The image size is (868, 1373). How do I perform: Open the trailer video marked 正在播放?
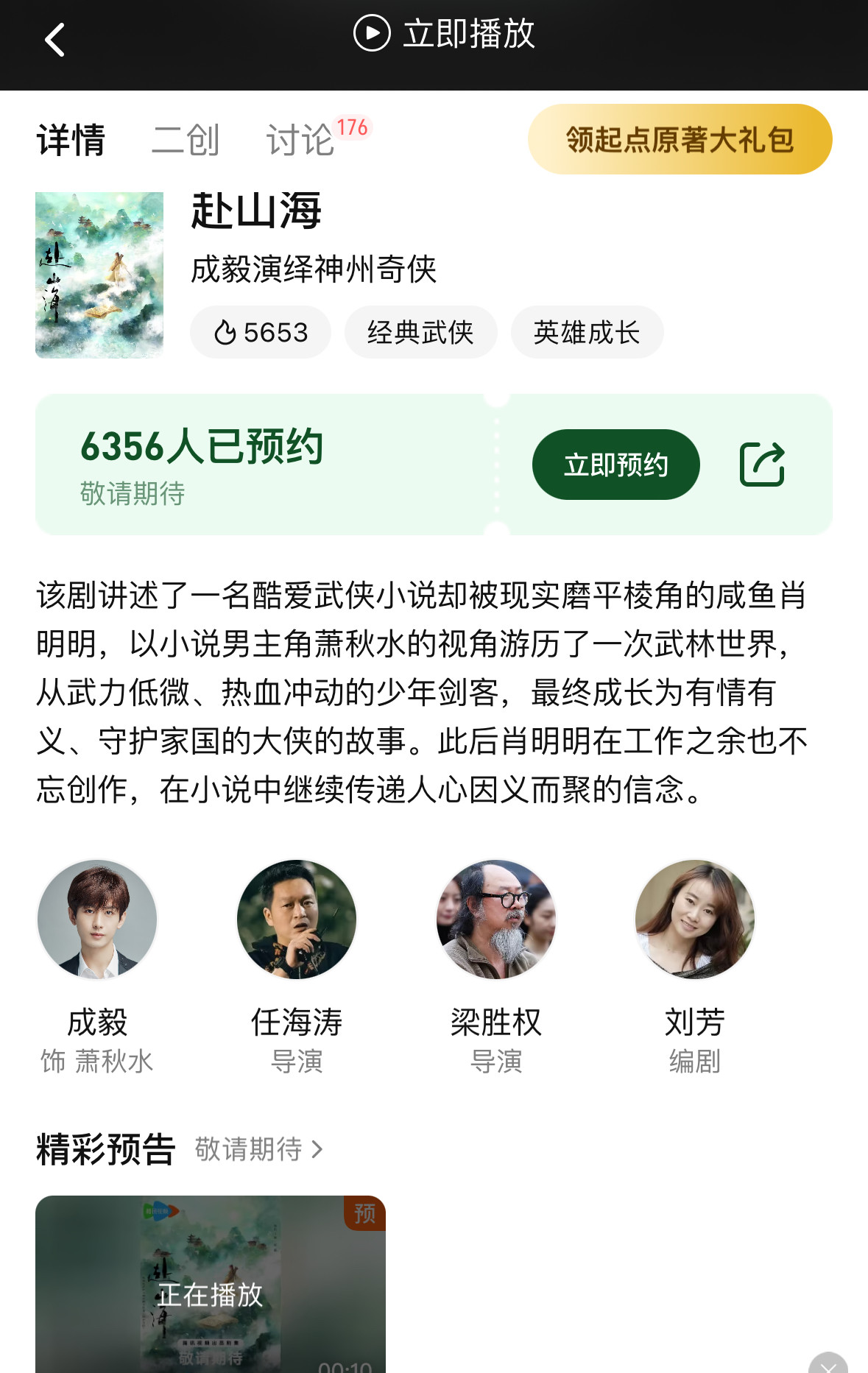(211, 1285)
